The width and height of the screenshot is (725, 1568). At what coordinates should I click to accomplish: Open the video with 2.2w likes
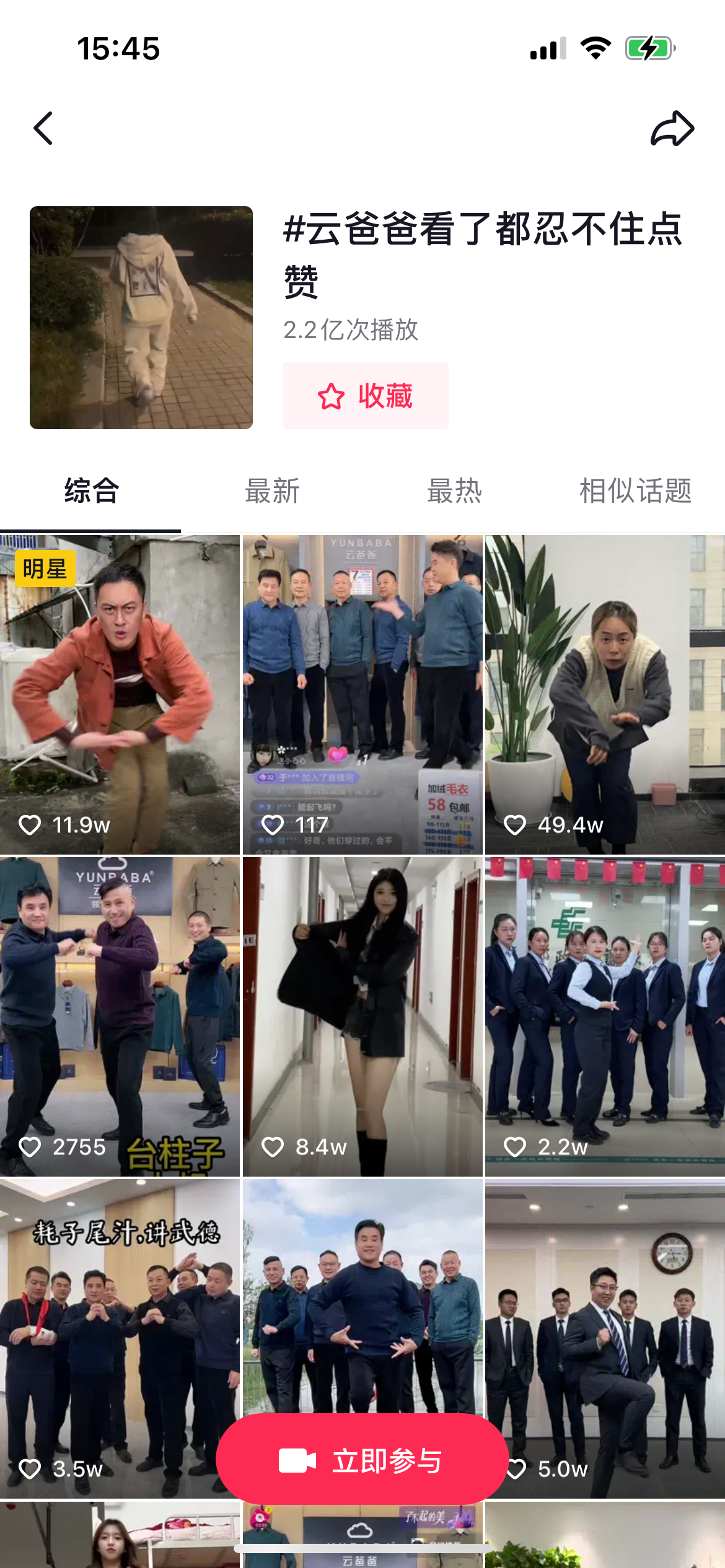(x=605, y=1016)
